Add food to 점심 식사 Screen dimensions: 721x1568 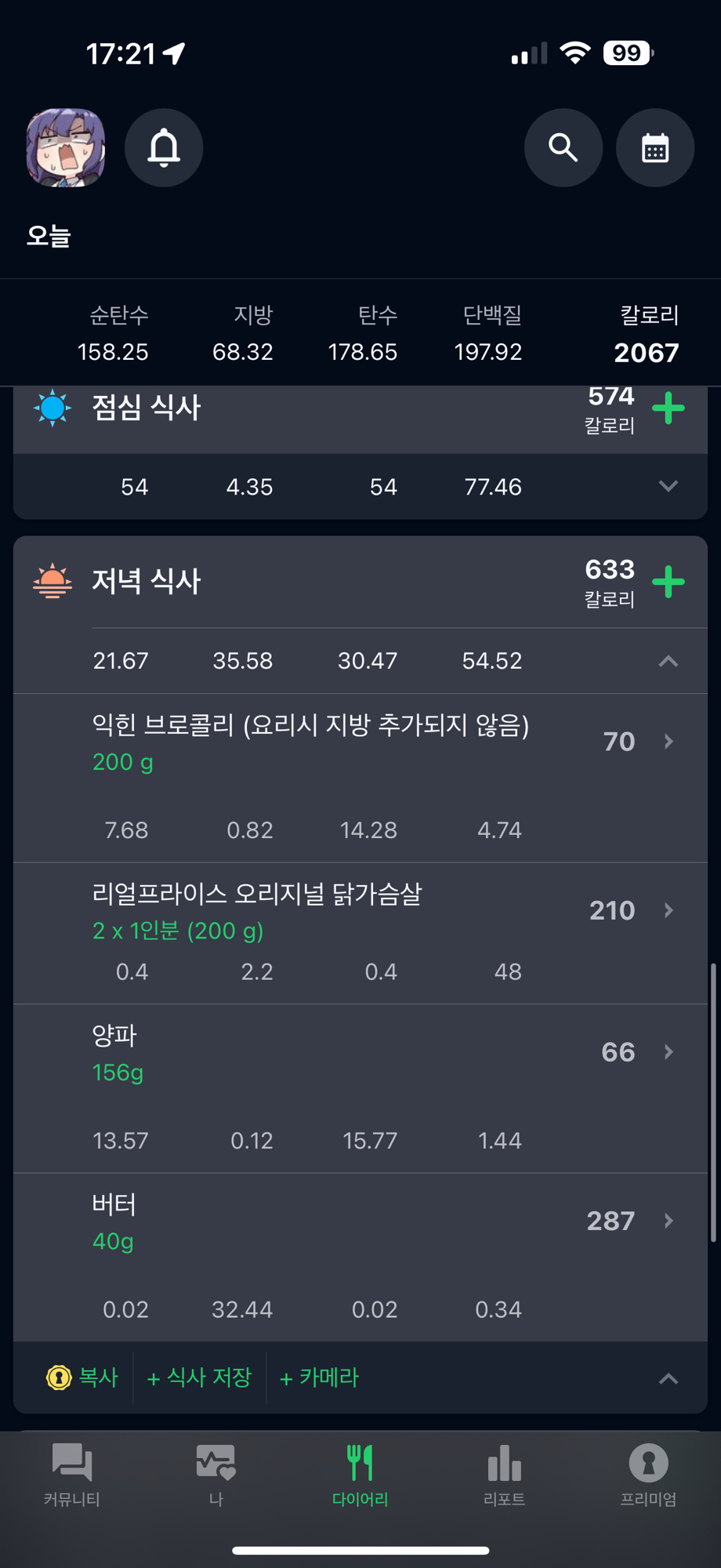coord(668,408)
